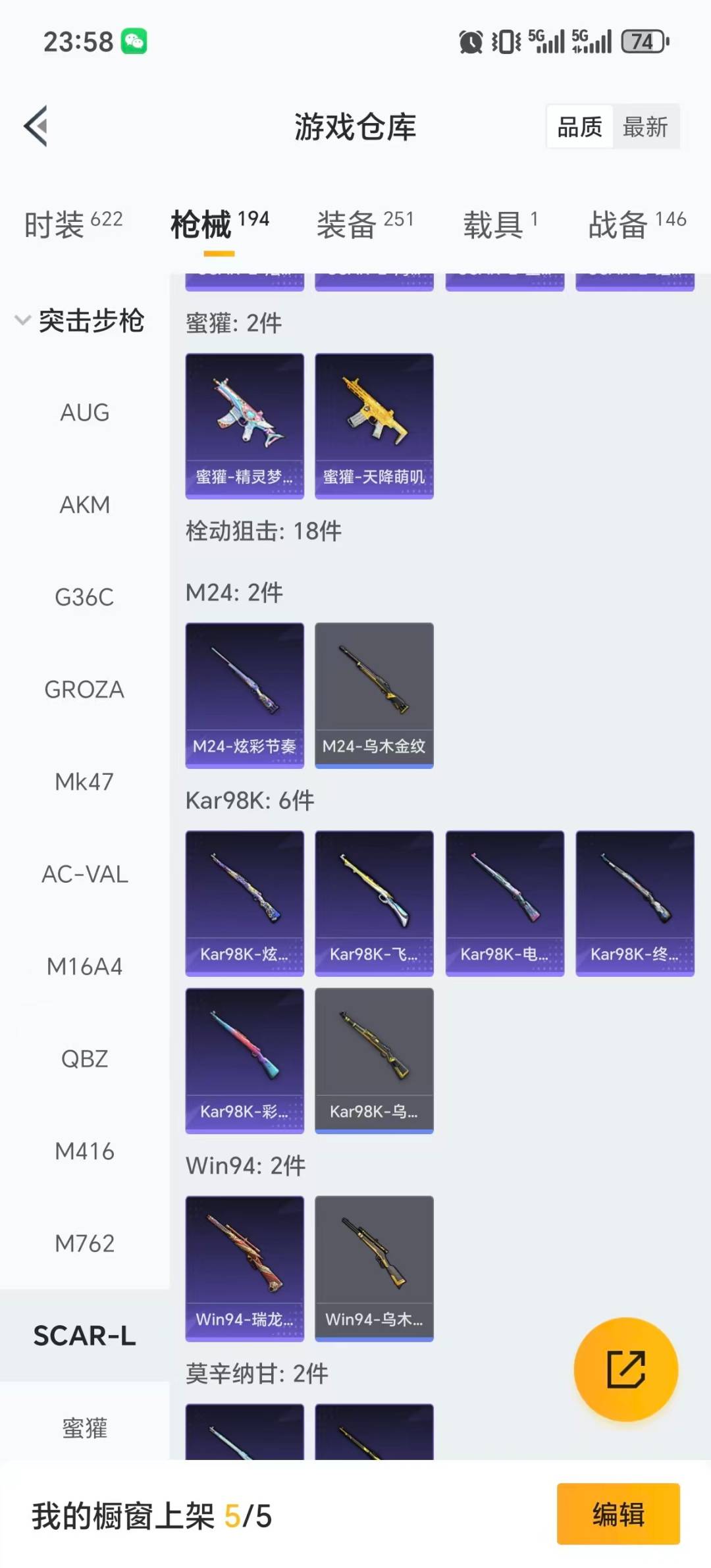Image resolution: width=711 pixels, height=1568 pixels.
Task: Select AKM in the side list
Action: [85, 505]
